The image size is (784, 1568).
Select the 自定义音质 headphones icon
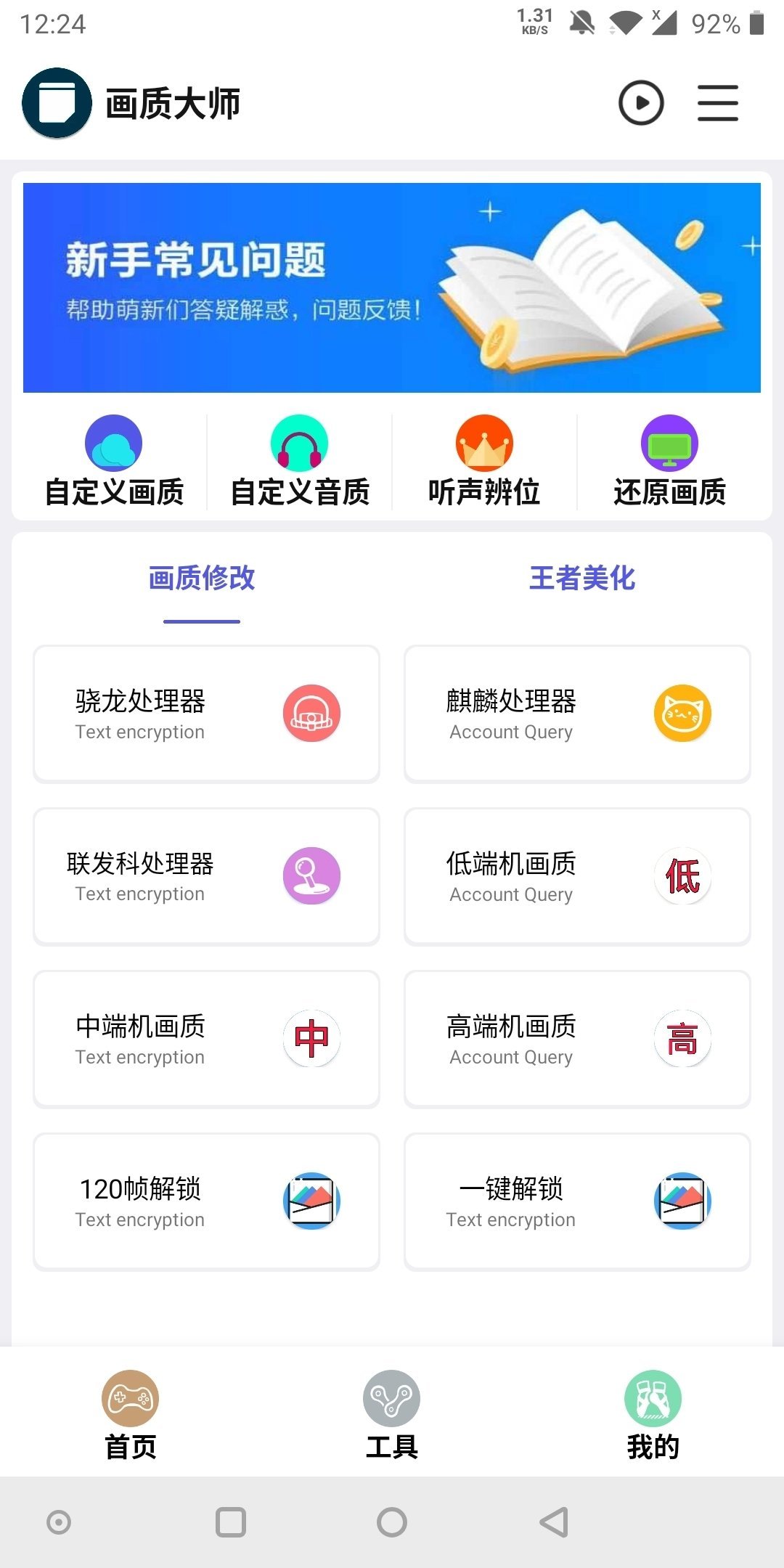point(300,443)
